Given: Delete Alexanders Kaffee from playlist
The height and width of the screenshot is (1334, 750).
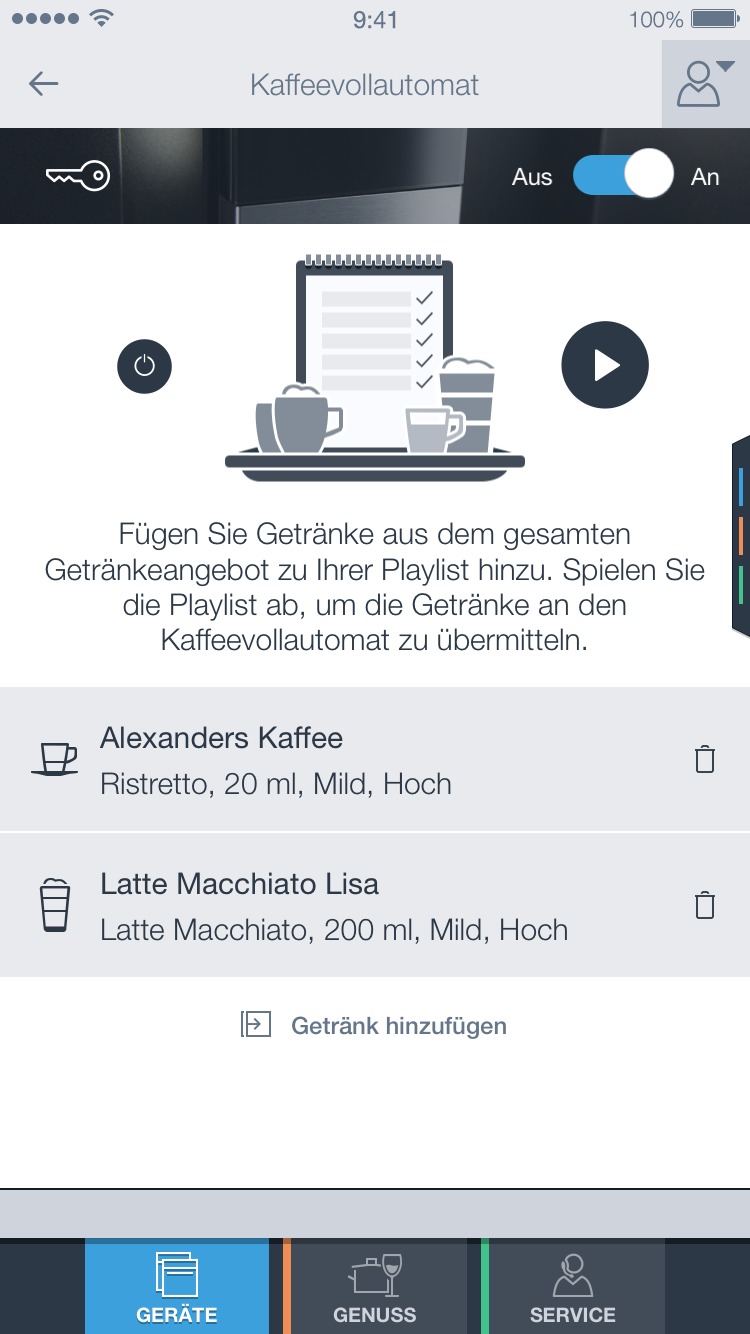Looking at the screenshot, I should [705, 760].
